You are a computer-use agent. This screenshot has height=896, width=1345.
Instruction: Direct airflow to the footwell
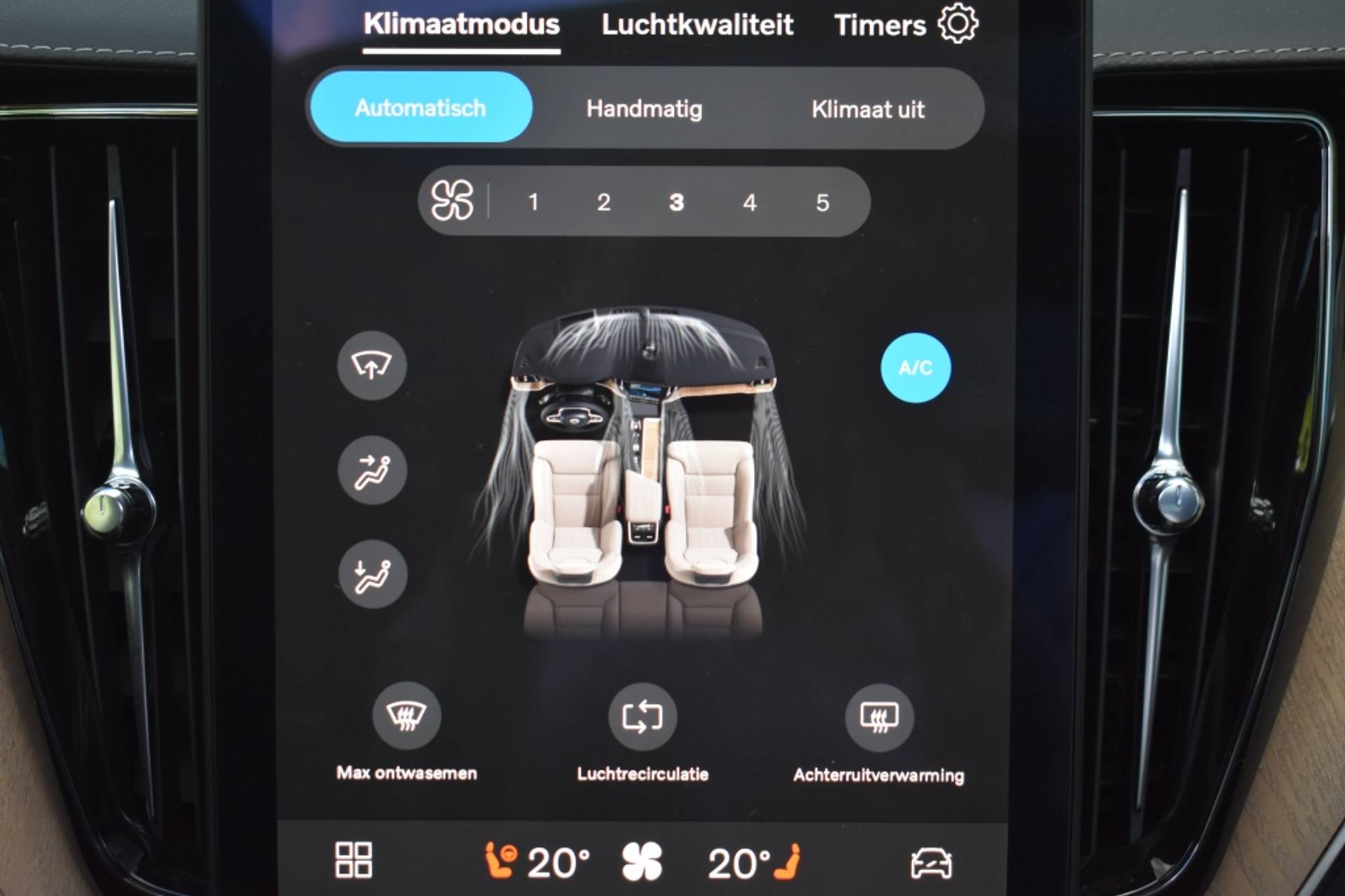click(372, 574)
